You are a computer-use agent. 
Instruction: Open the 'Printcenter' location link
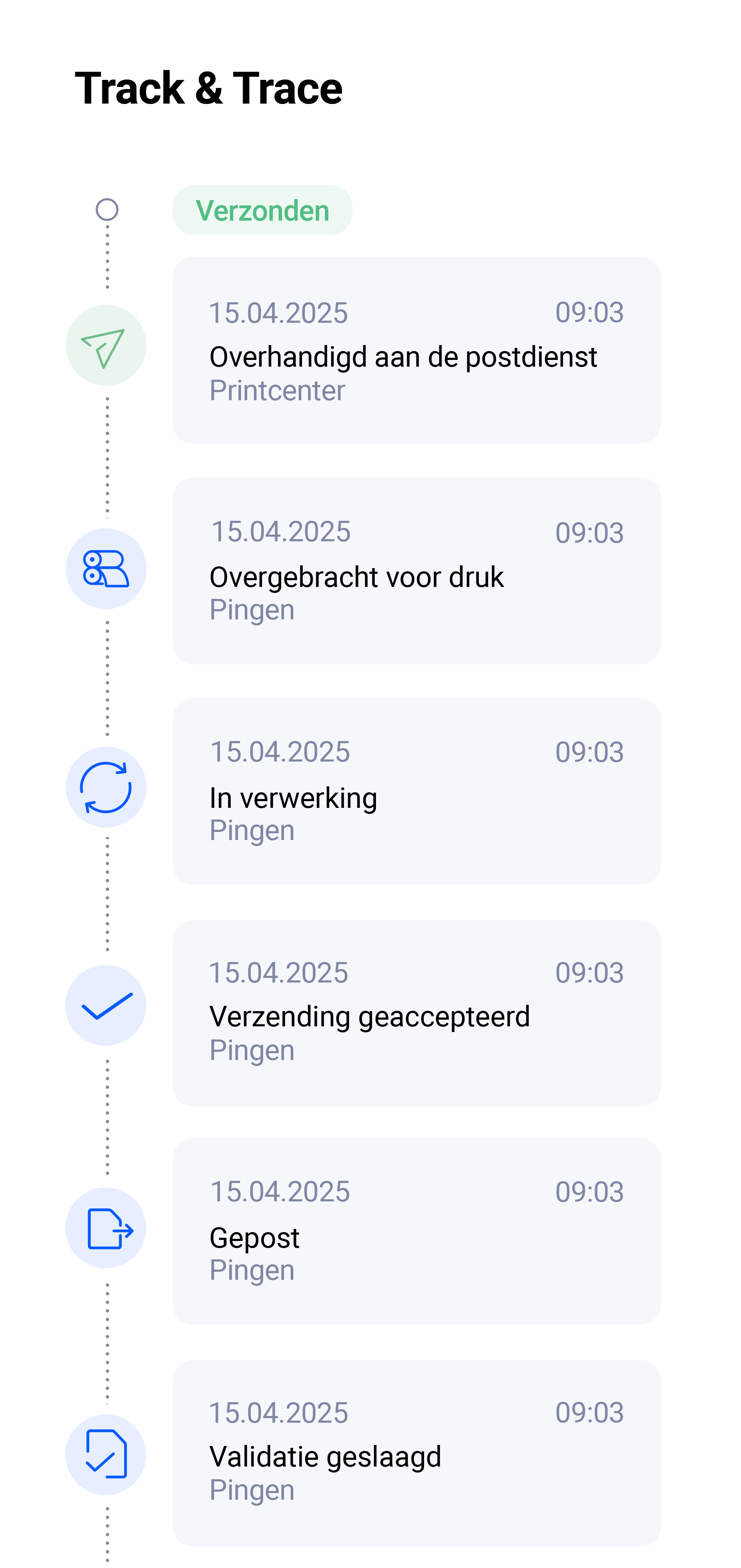click(x=278, y=390)
